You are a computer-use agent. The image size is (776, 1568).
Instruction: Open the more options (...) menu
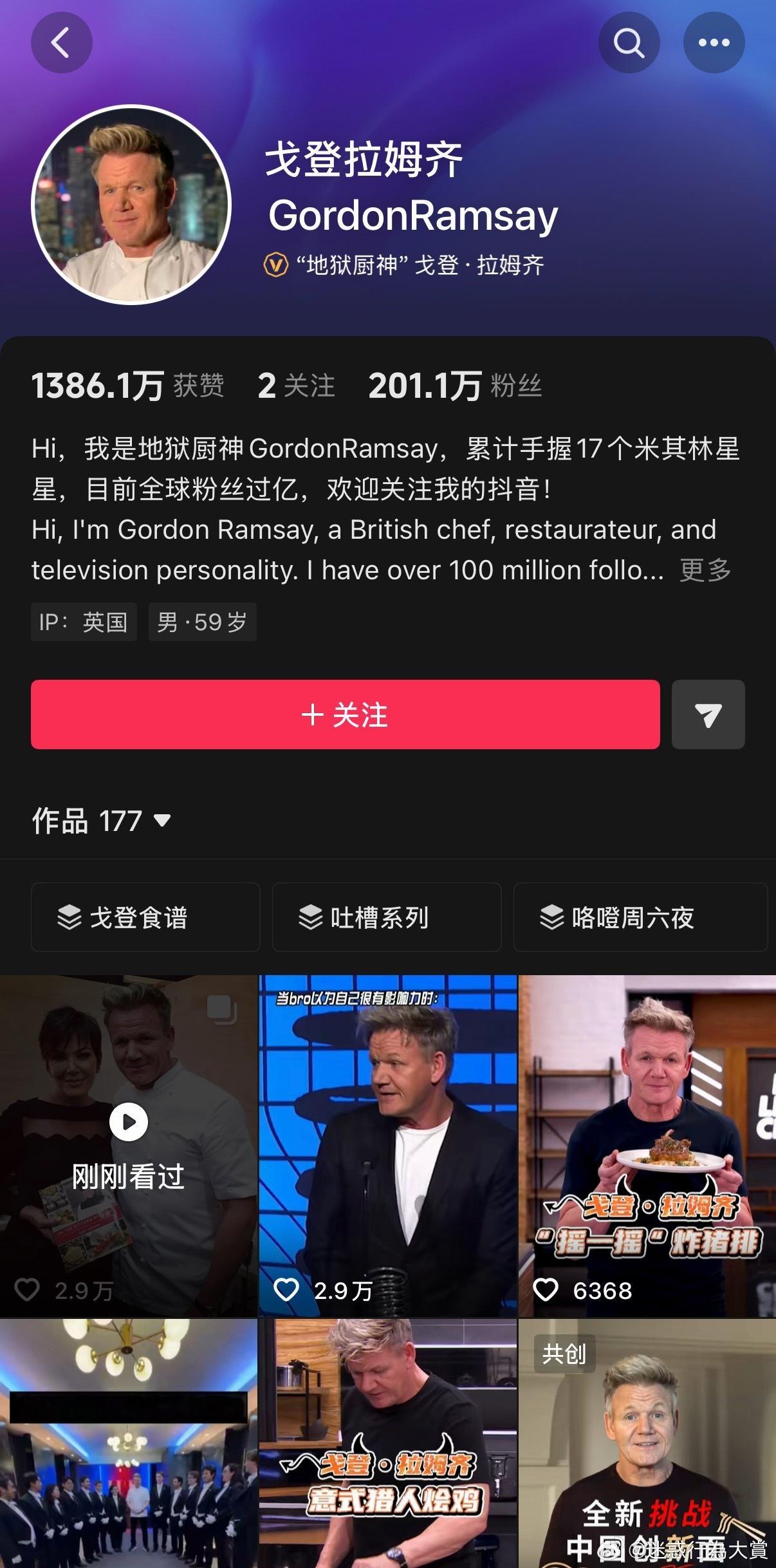coord(714,42)
